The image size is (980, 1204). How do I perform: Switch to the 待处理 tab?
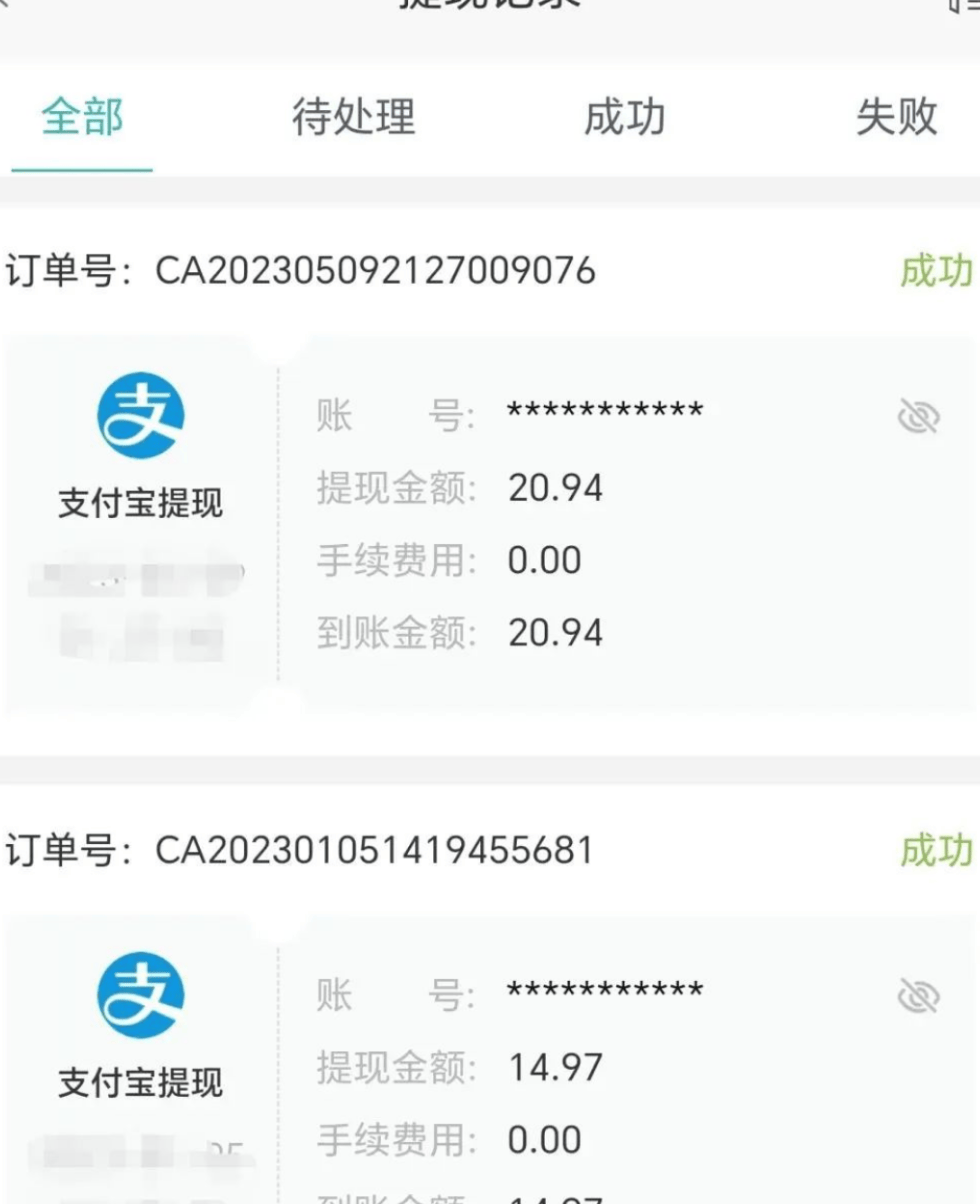(353, 117)
